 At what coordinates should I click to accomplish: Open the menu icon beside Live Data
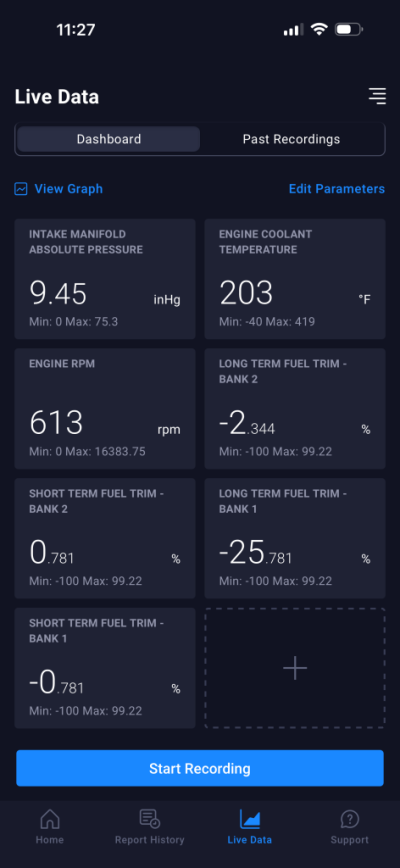click(x=377, y=96)
